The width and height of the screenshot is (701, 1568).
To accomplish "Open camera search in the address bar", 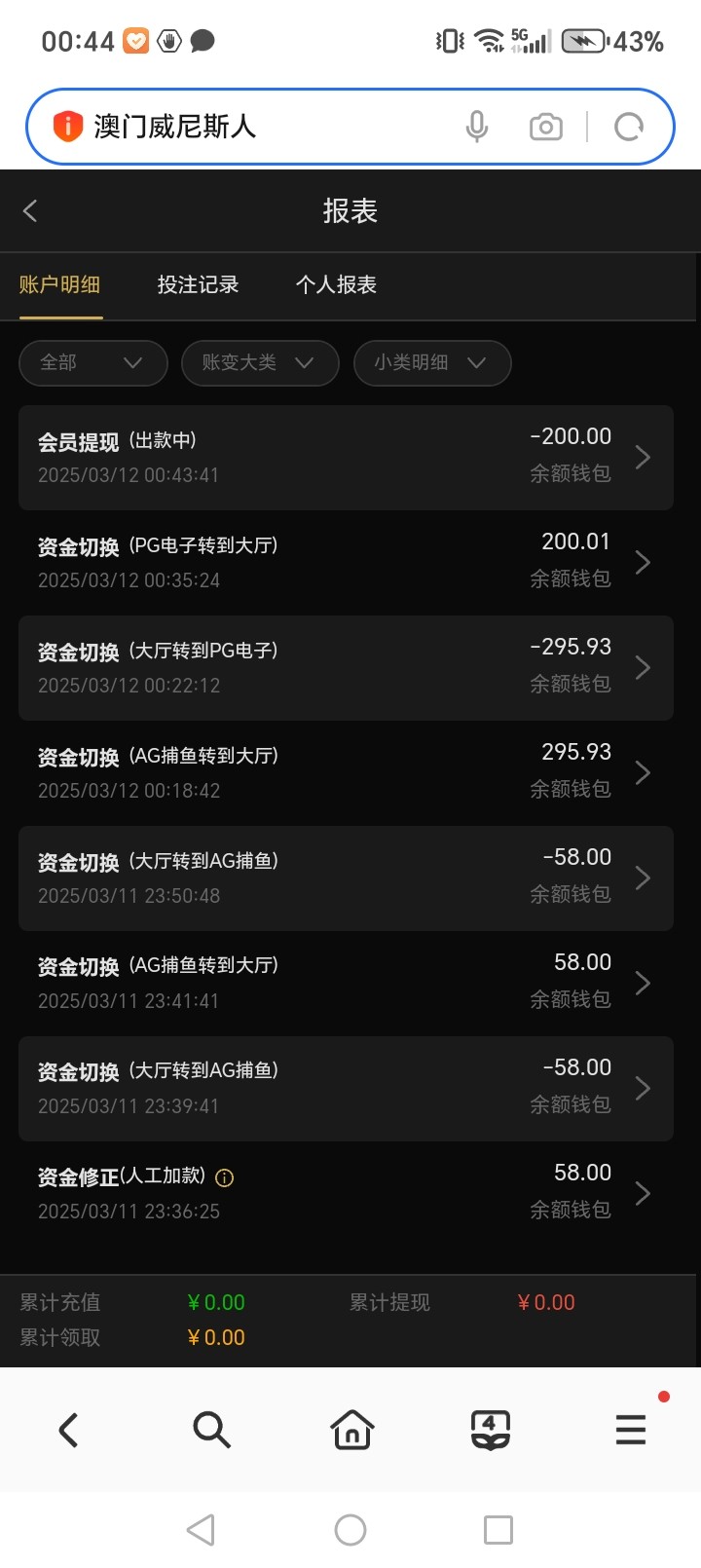I will point(545,127).
